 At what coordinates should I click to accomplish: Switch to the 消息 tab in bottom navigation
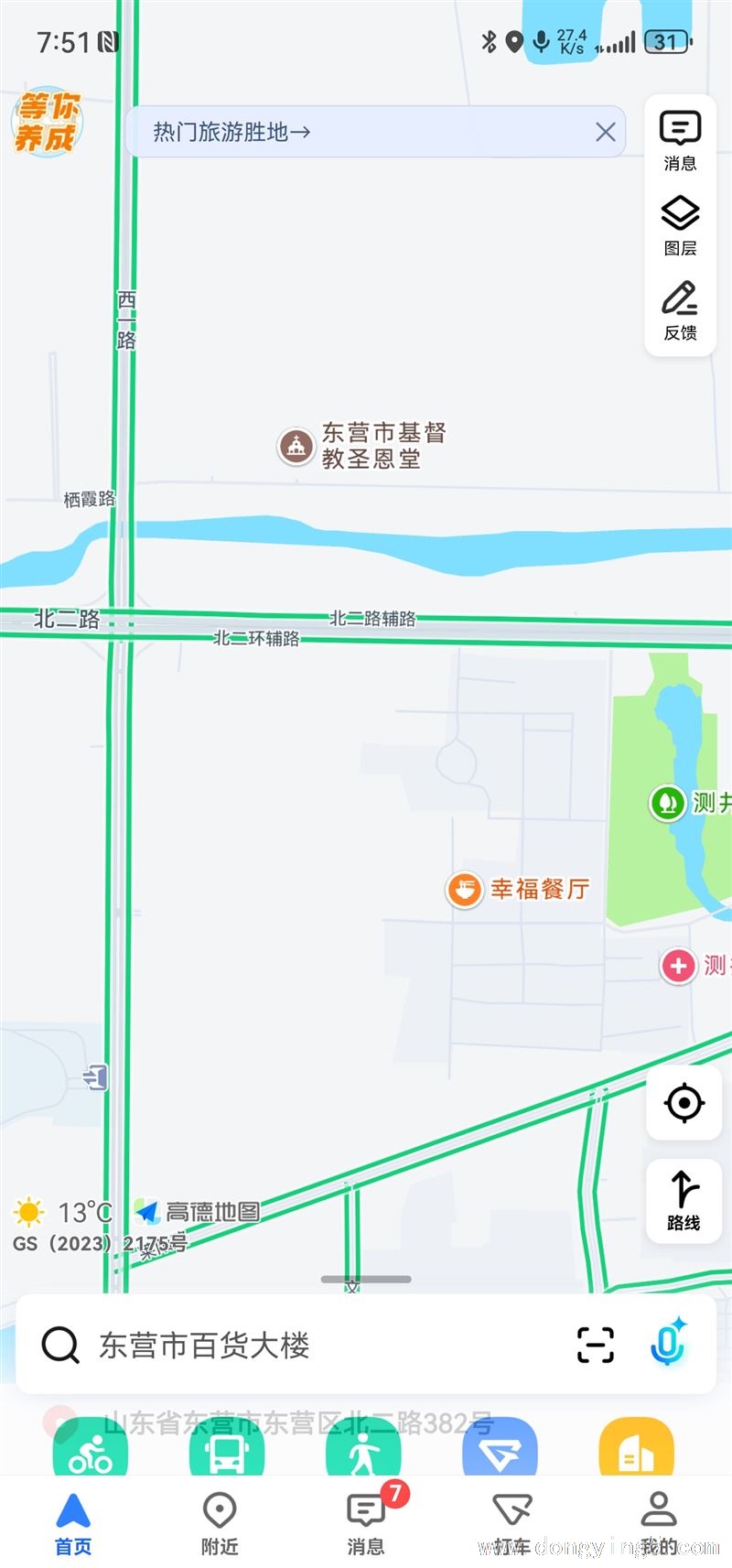[366, 1523]
